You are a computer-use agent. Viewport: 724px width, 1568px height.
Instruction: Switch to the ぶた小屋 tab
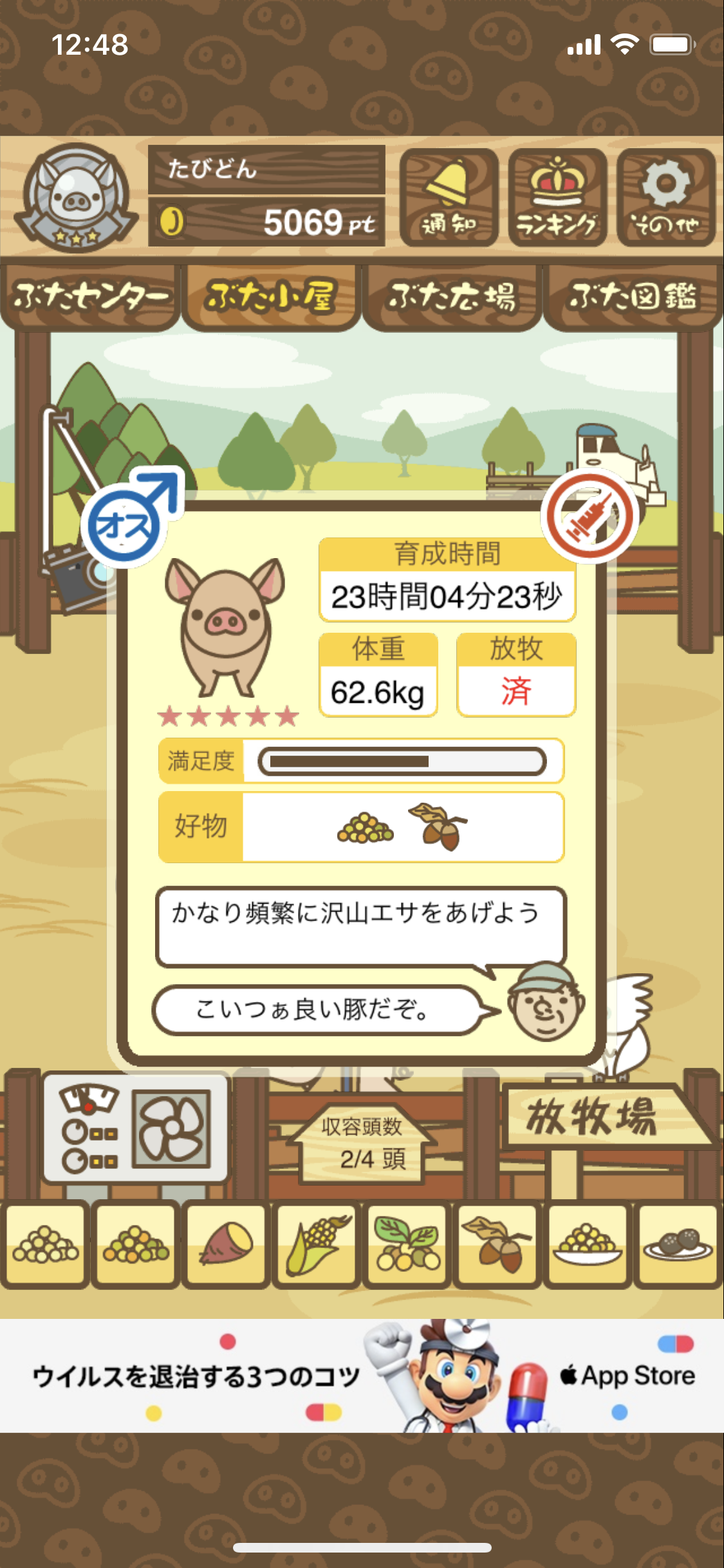(270, 297)
